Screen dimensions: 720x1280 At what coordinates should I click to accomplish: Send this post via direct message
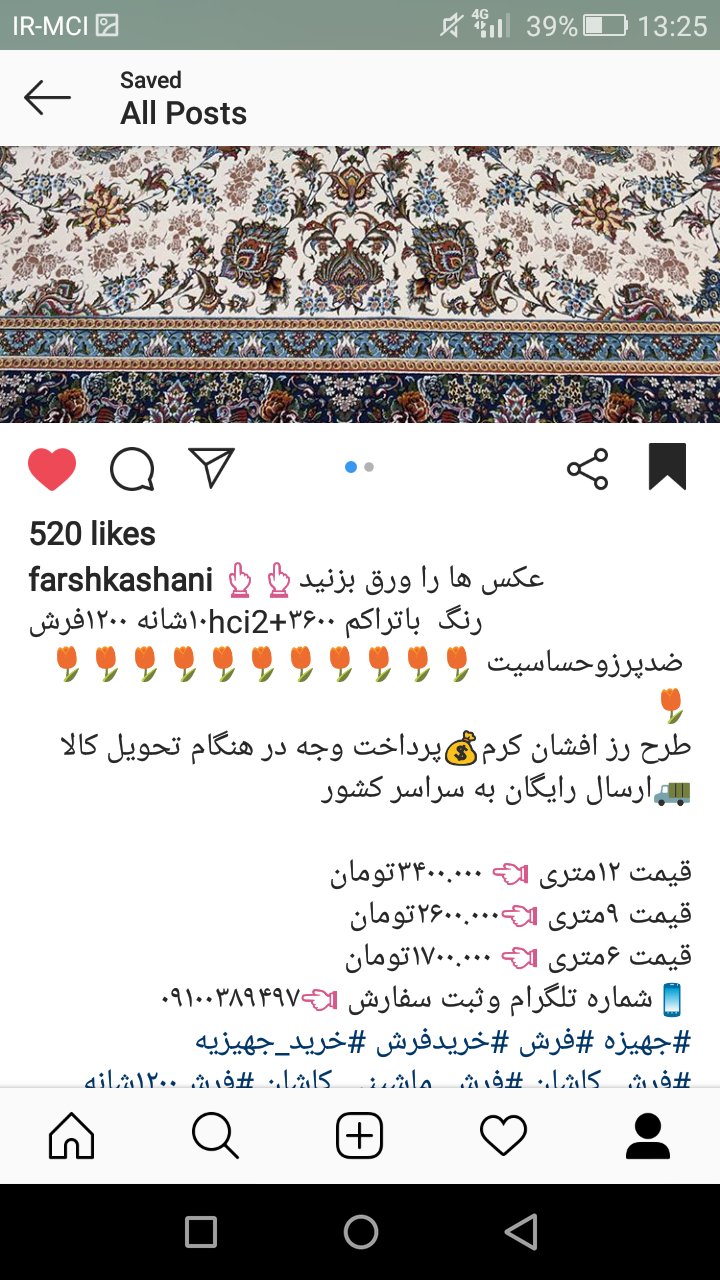pyautogui.click(x=211, y=468)
